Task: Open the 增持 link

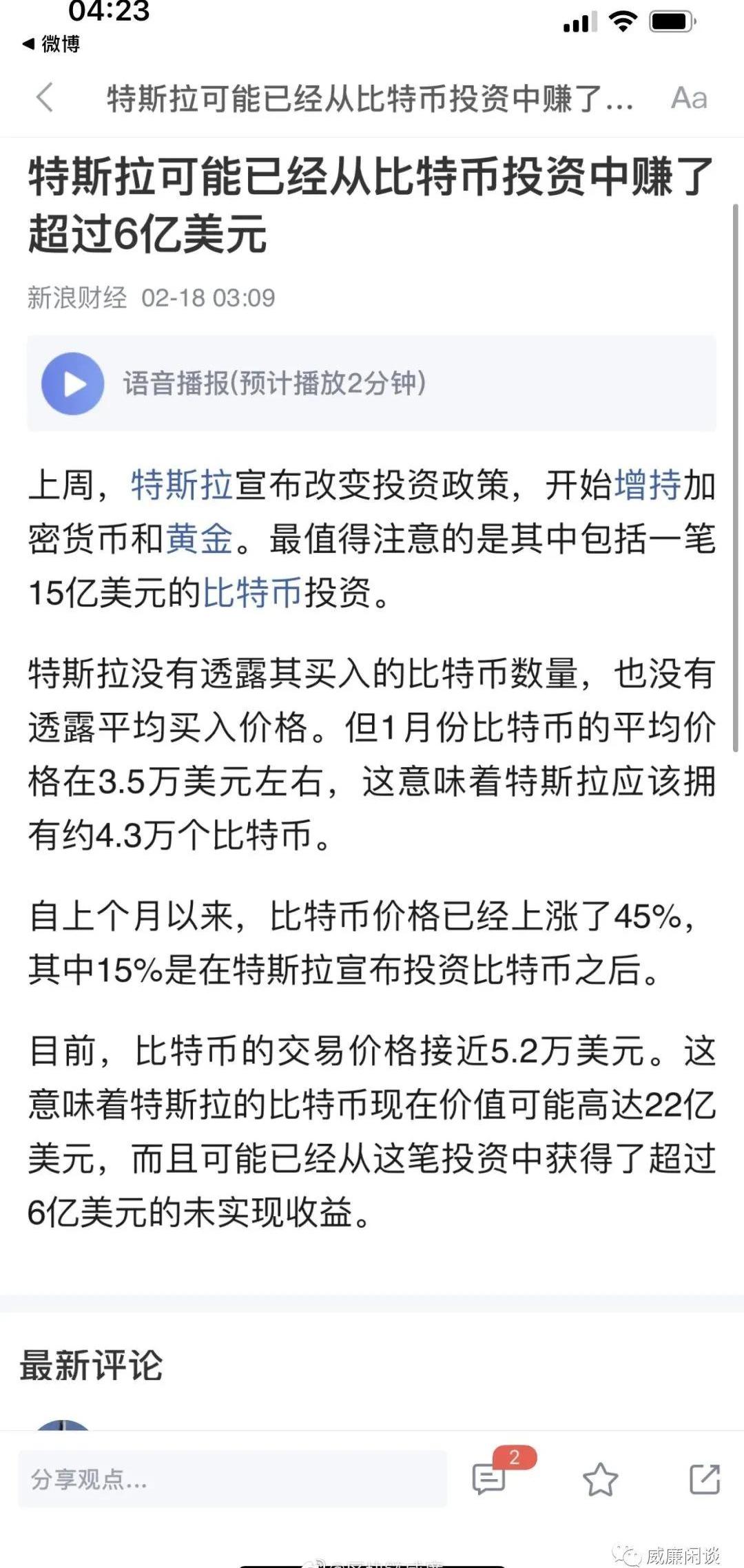Action: (648, 485)
